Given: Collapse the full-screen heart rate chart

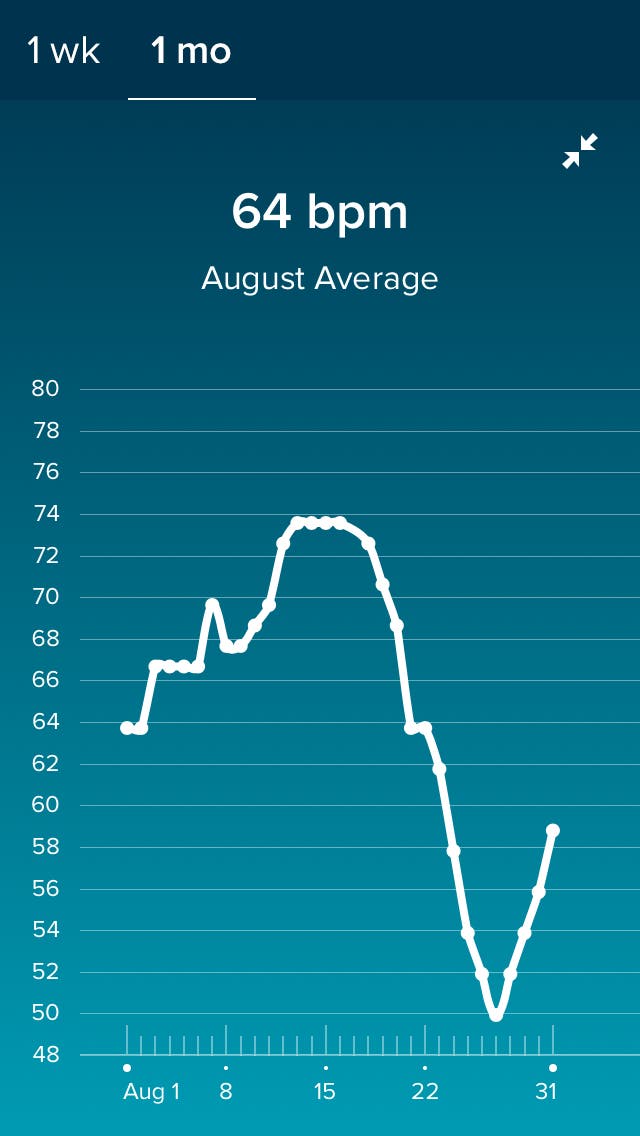Looking at the screenshot, I should 580,151.
